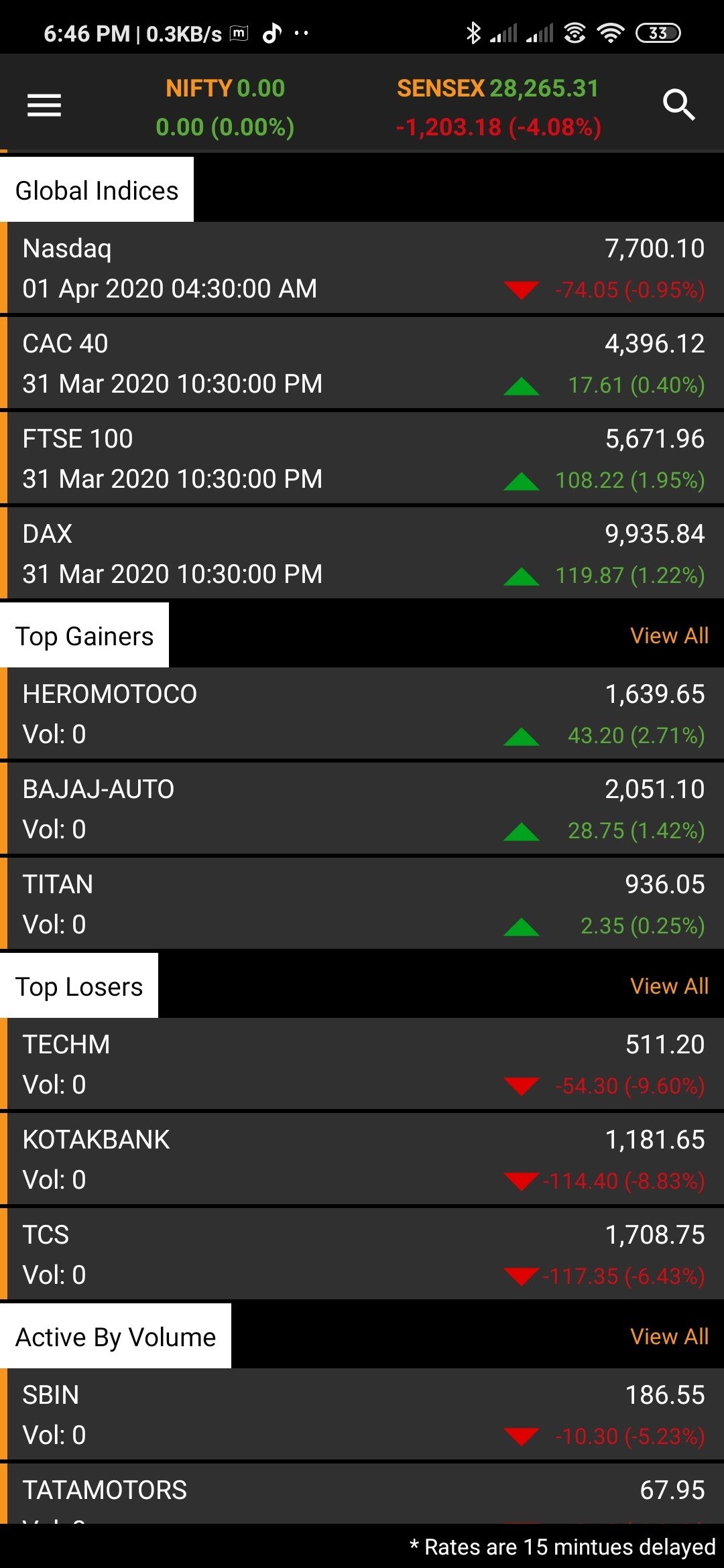View all Top Losers
The height and width of the screenshot is (1568, 724).
(669, 986)
